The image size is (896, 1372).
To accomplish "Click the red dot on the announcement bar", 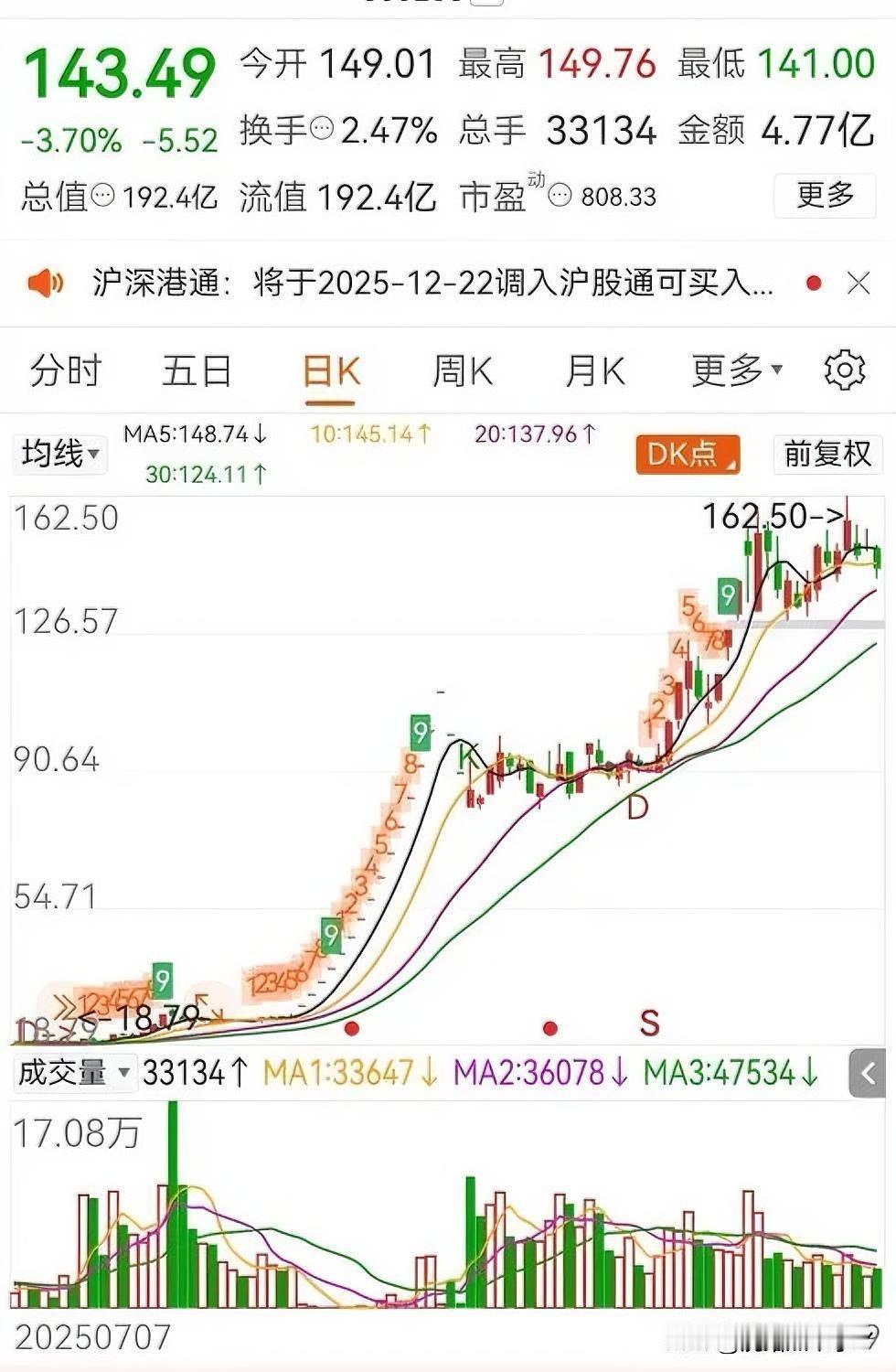I will [812, 284].
